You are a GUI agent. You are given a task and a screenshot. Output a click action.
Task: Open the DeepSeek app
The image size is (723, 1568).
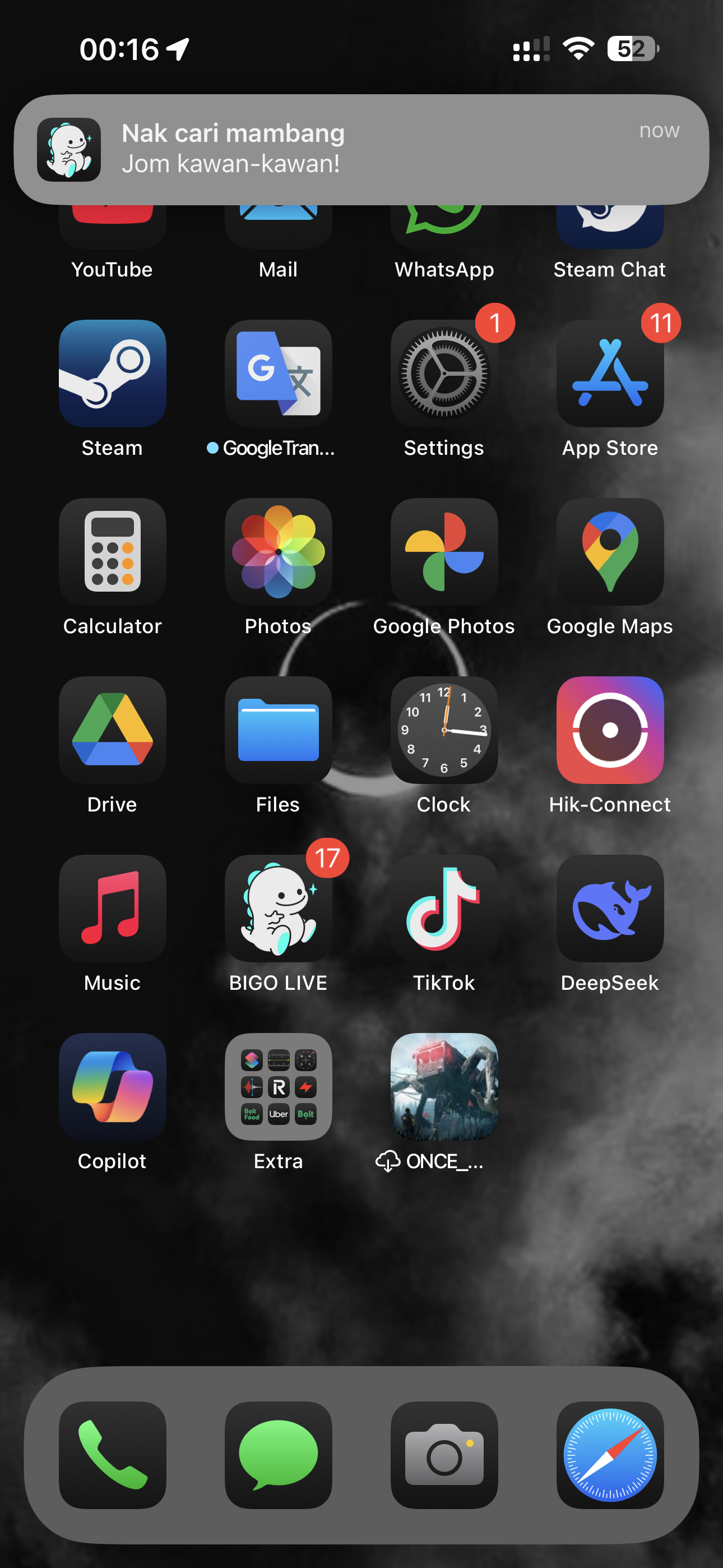(x=610, y=908)
